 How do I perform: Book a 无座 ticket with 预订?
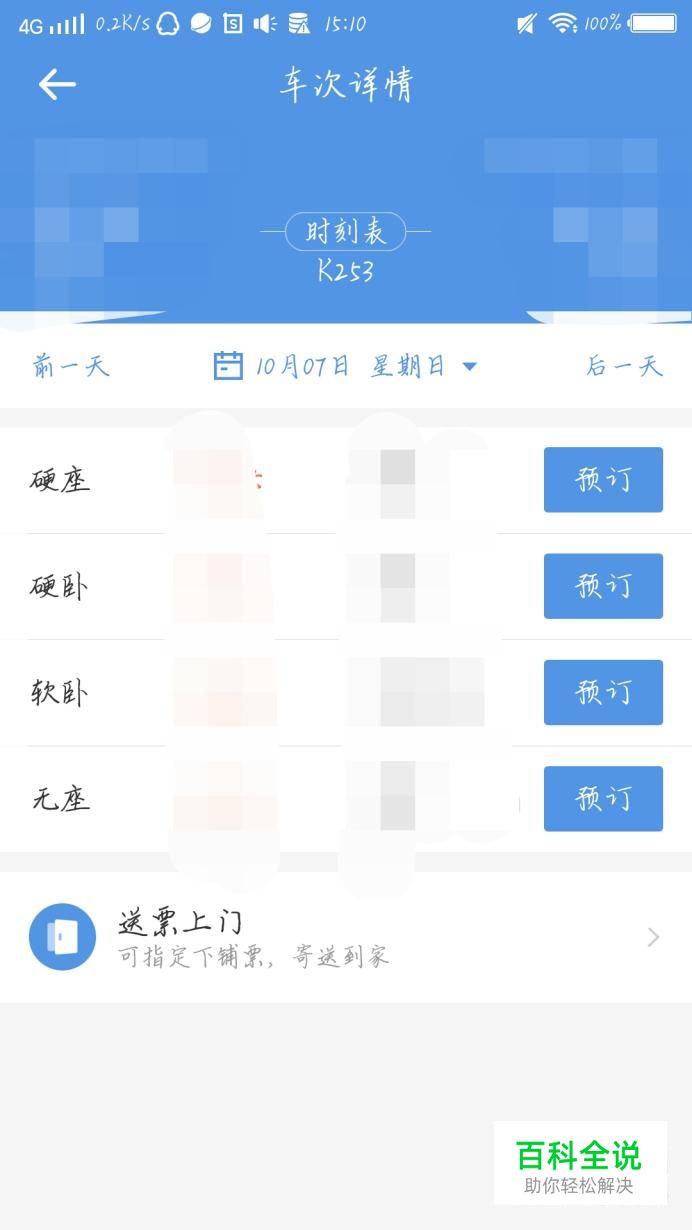(x=603, y=798)
